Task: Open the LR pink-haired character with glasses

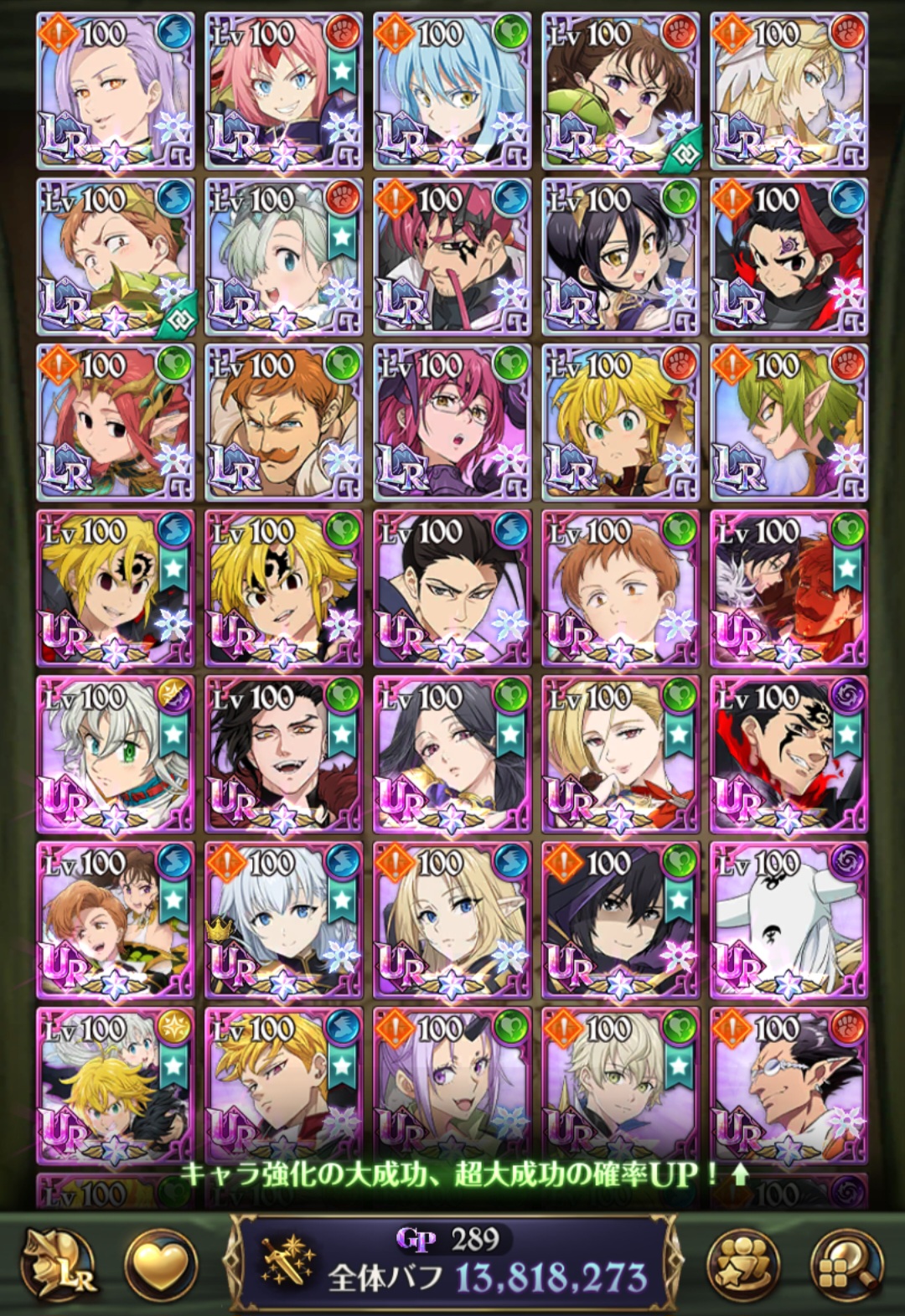Action: [451, 422]
